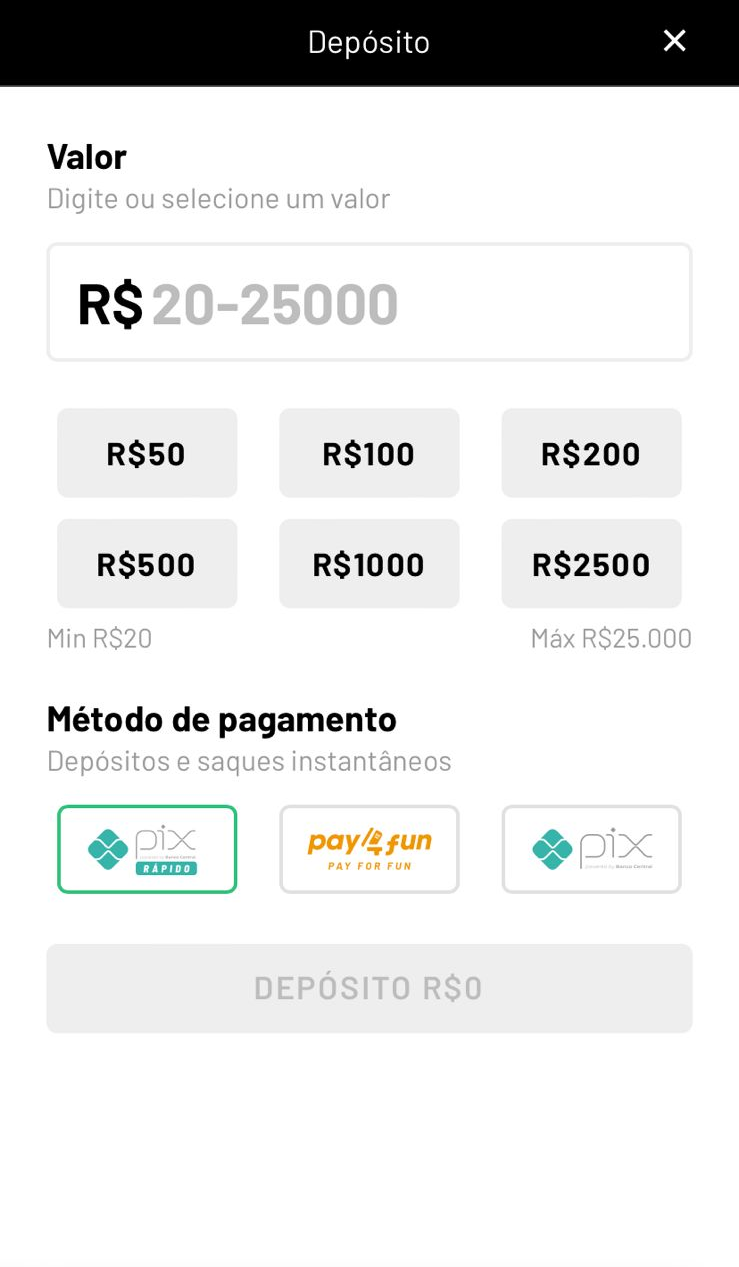Dismiss the Depósito dialog with X
This screenshot has height=1267, width=739.
point(674,41)
